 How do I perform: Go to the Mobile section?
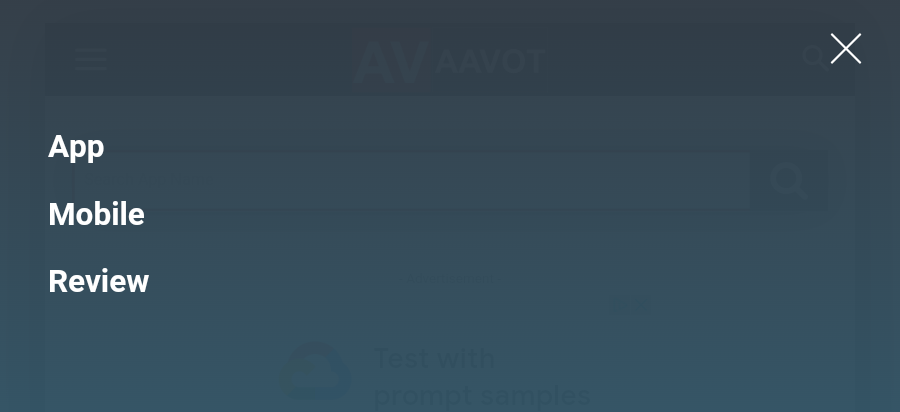[x=96, y=214]
